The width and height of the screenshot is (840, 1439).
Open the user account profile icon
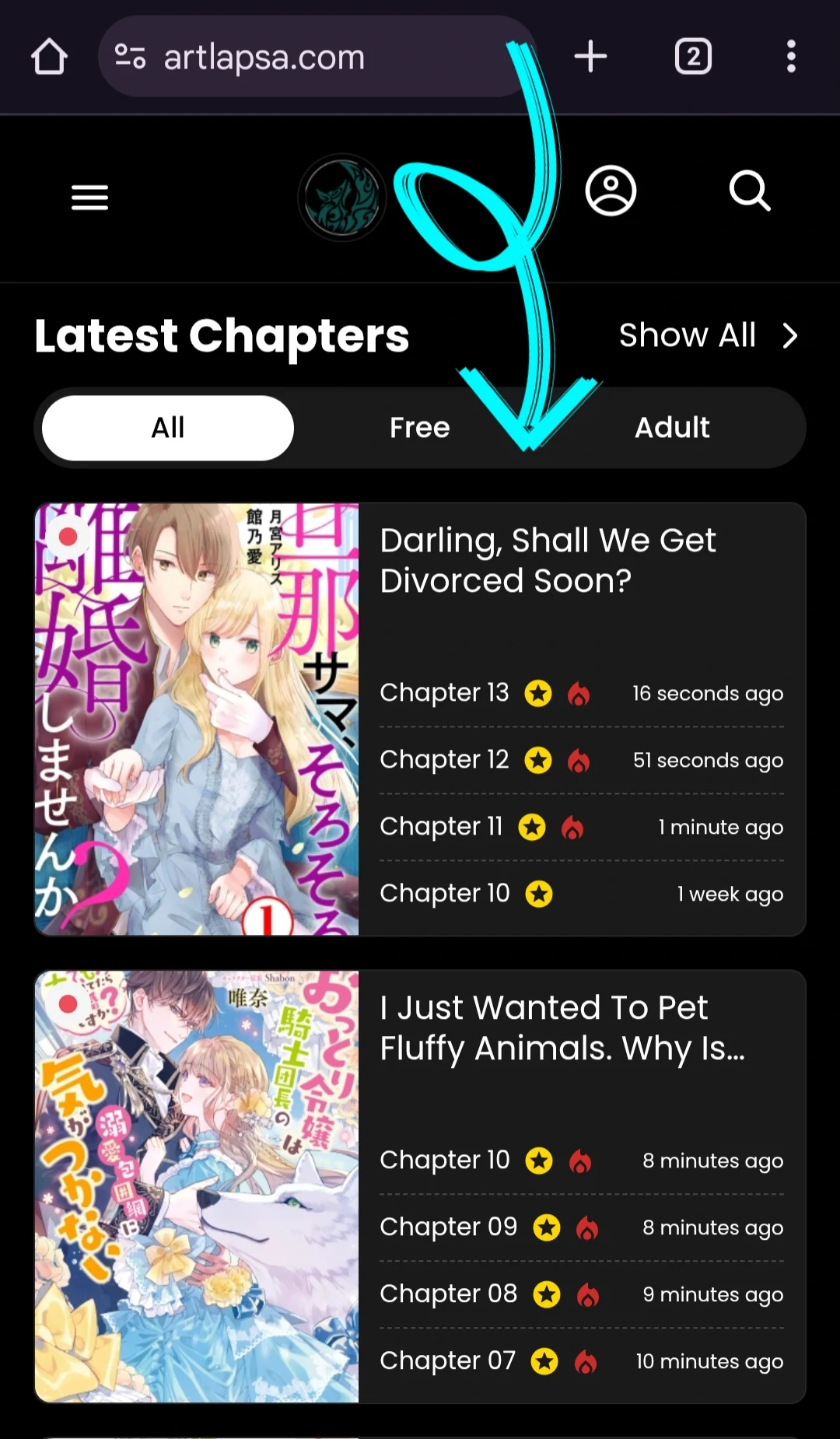coord(611,190)
